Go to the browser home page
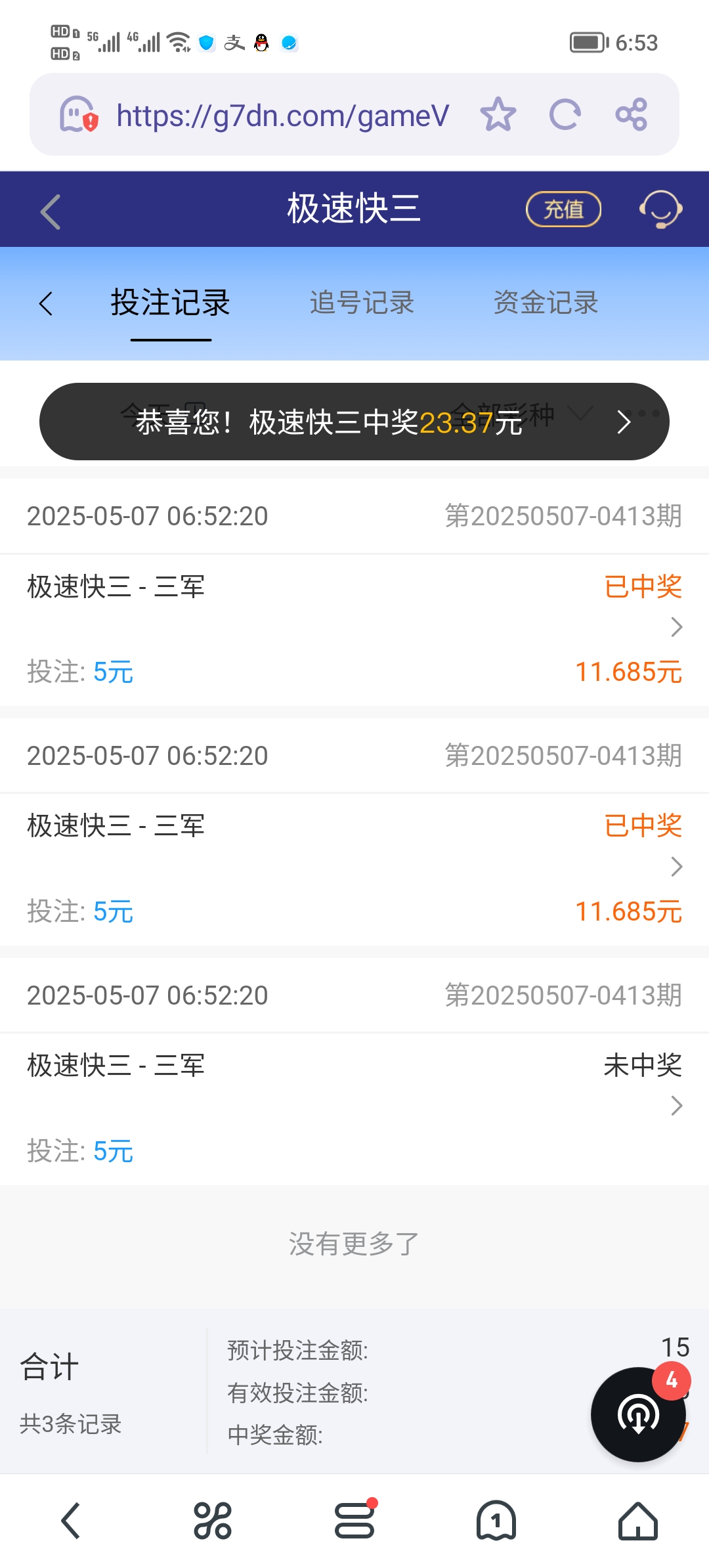 point(637,1521)
